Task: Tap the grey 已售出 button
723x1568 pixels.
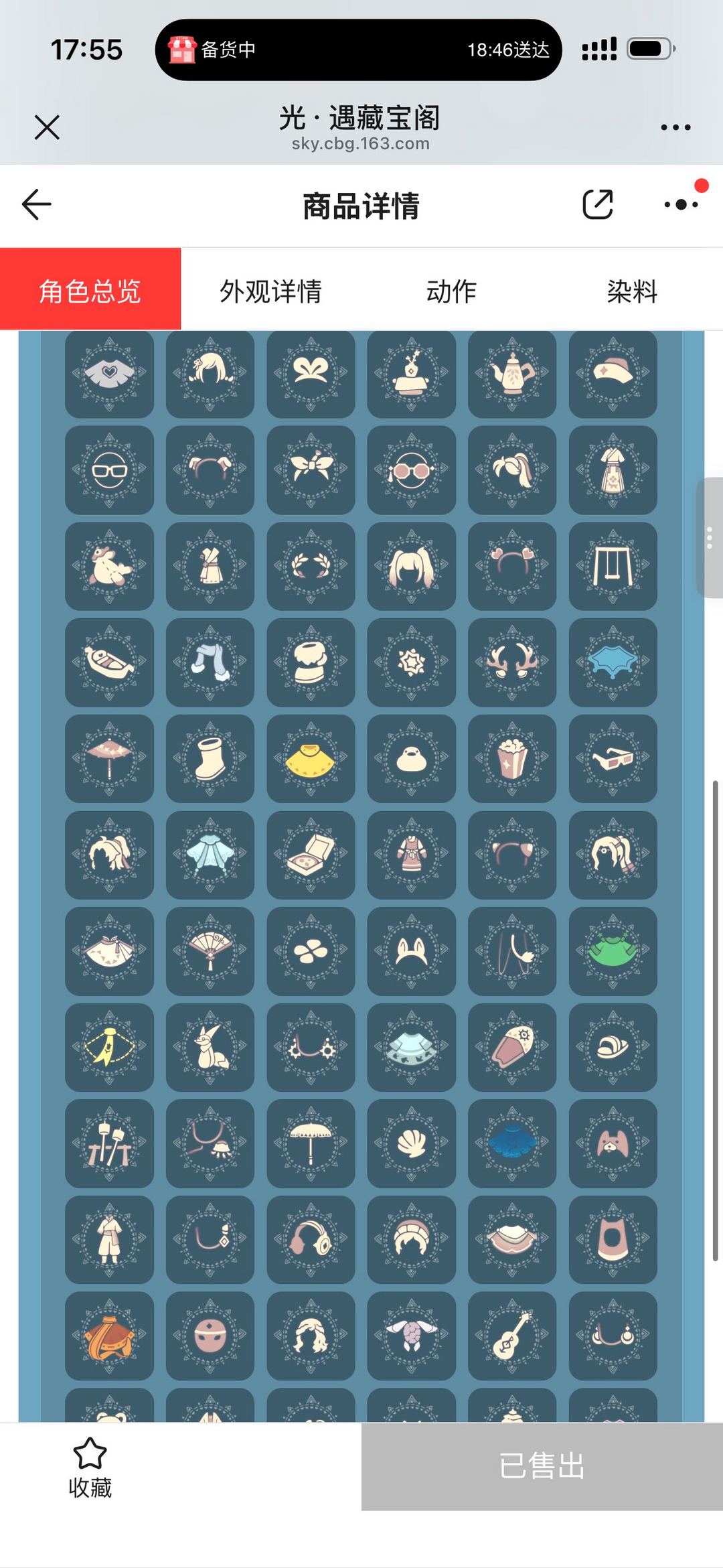Action: [x=542, y=1466]
